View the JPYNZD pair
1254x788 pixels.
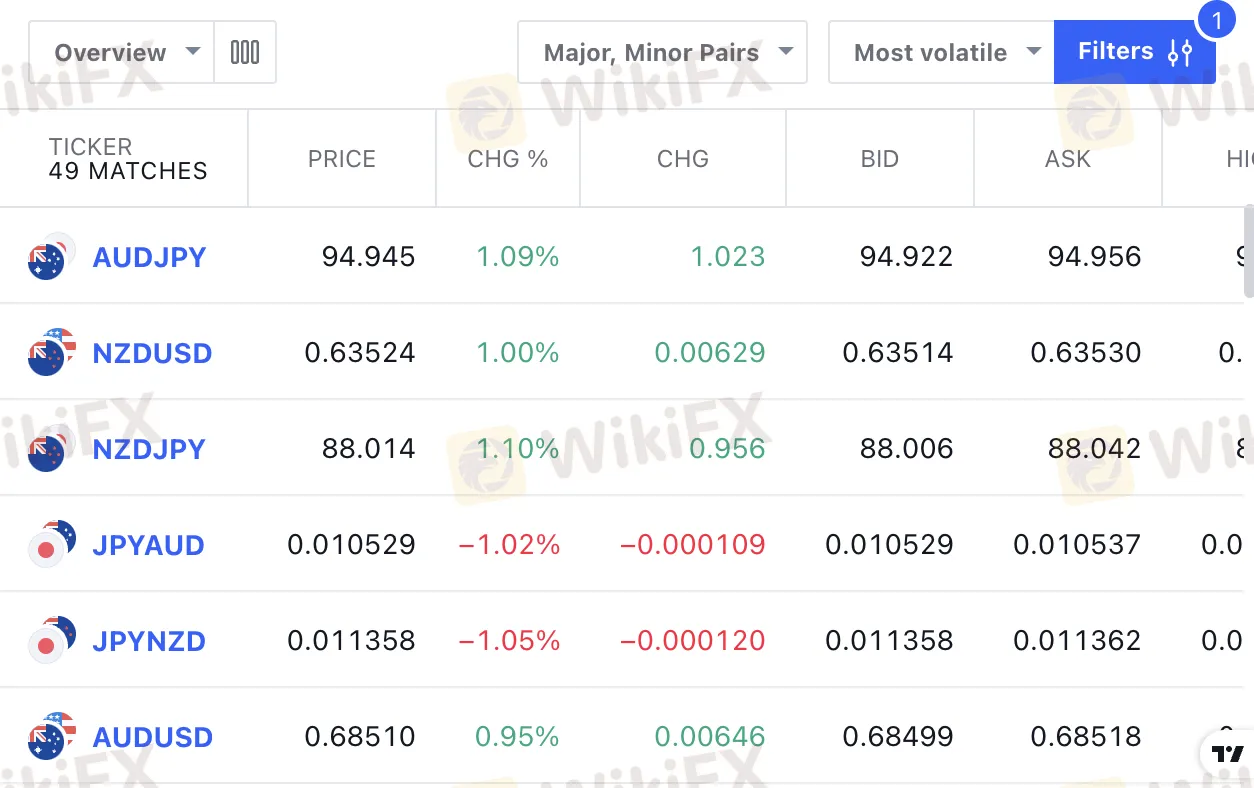[x=149, y=641]
